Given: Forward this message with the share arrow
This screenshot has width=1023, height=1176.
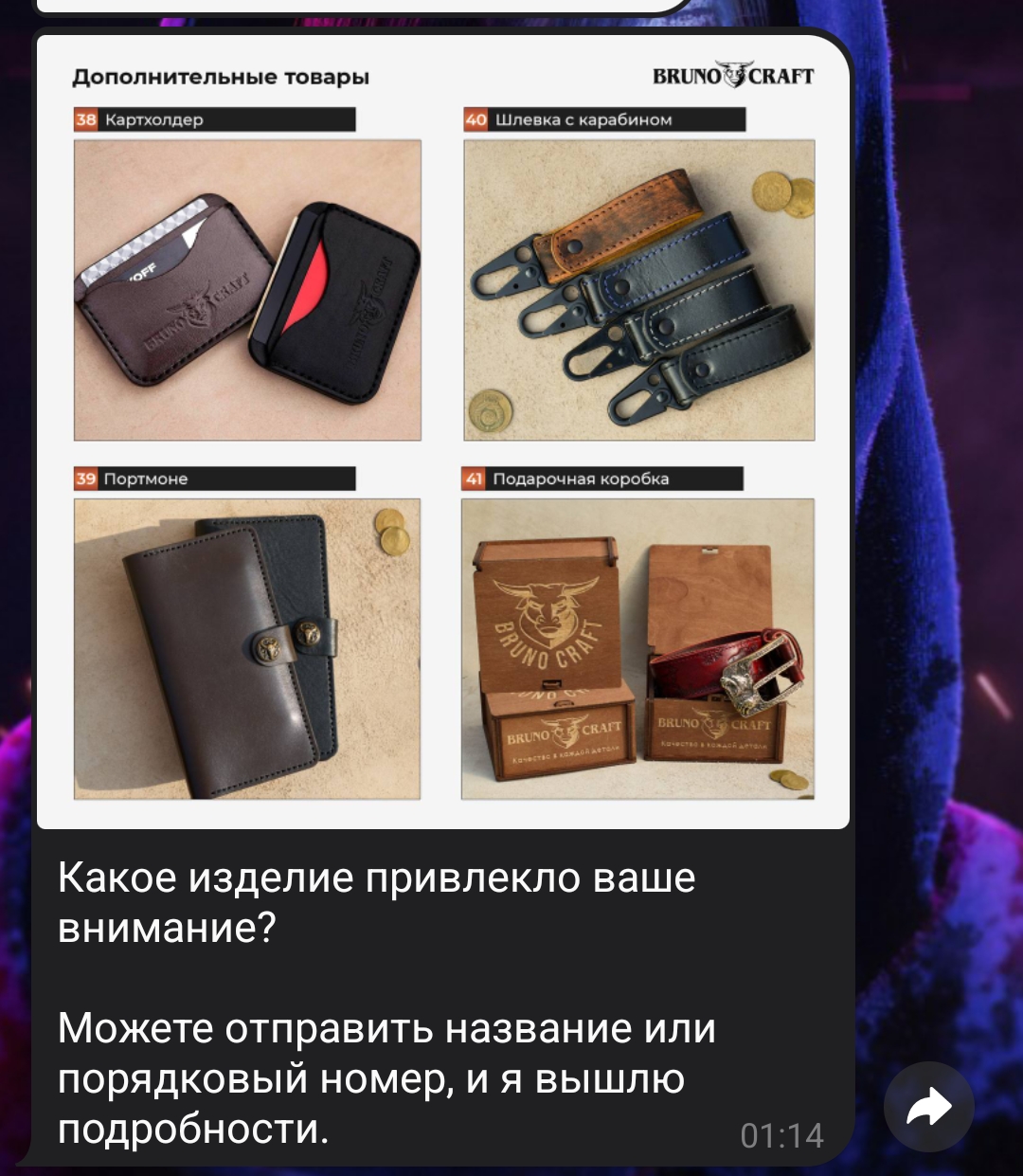Looking at the screenshot, I should 928,1107.
